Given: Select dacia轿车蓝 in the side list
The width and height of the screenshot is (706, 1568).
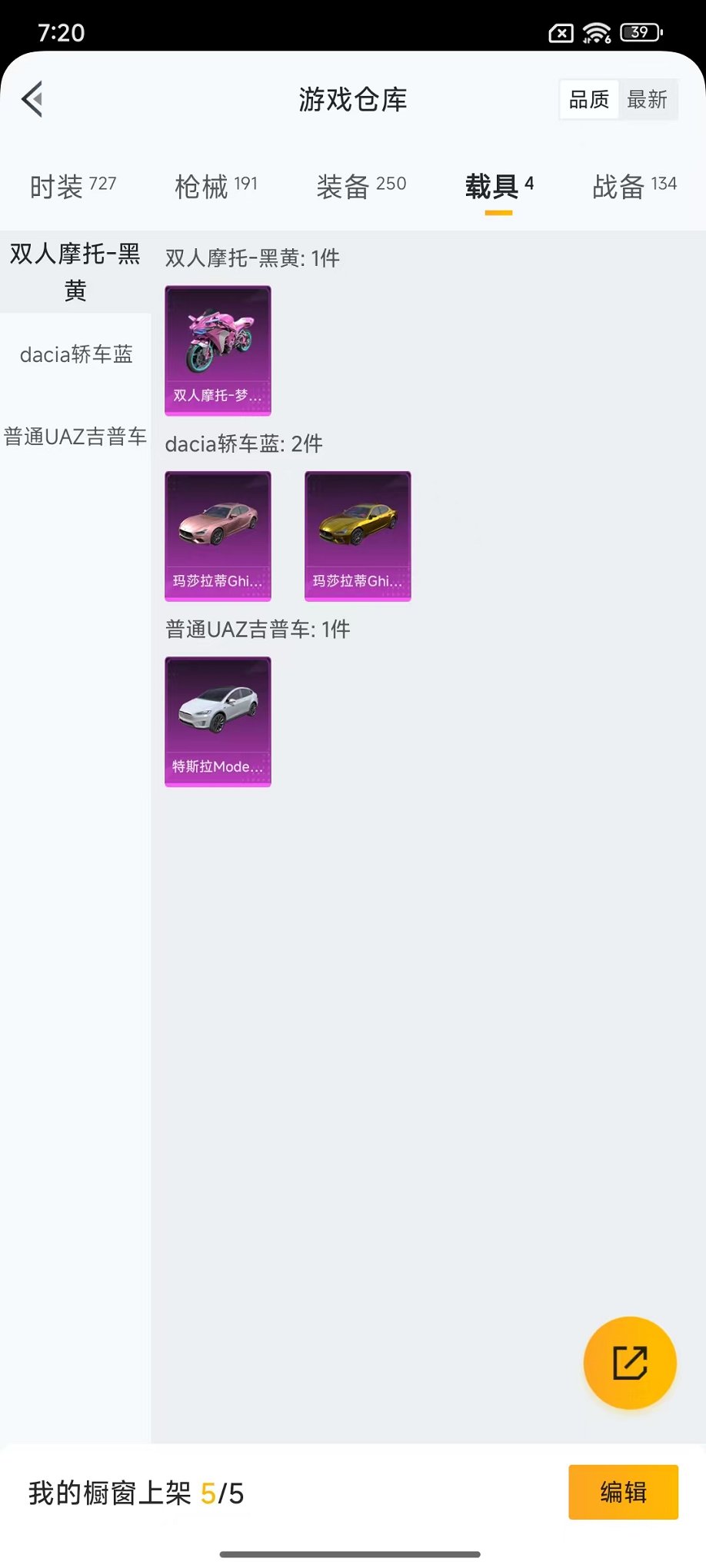Looking at the screenshot, I should coord(75,354).
